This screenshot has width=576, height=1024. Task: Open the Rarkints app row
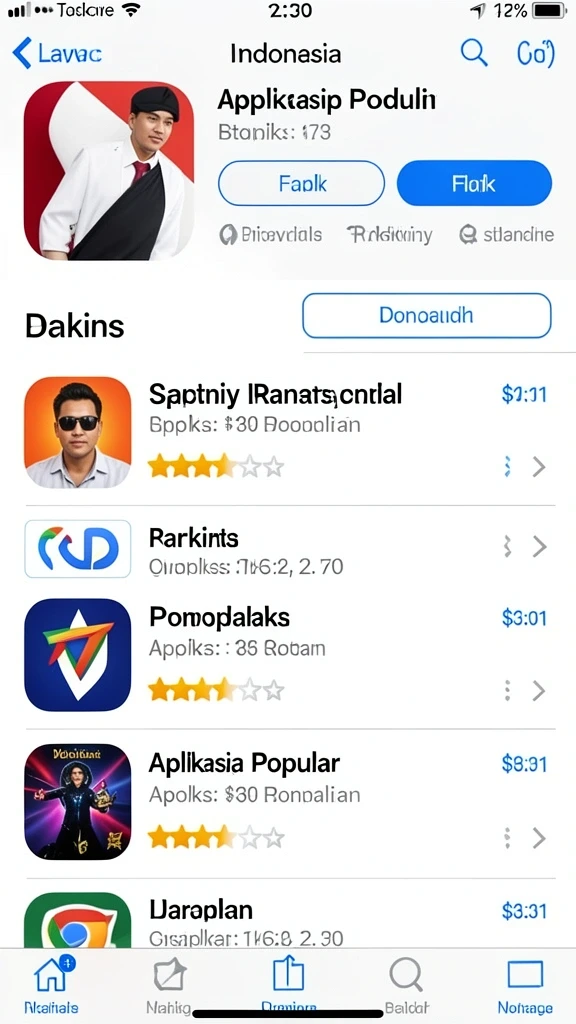pos(290,549)
